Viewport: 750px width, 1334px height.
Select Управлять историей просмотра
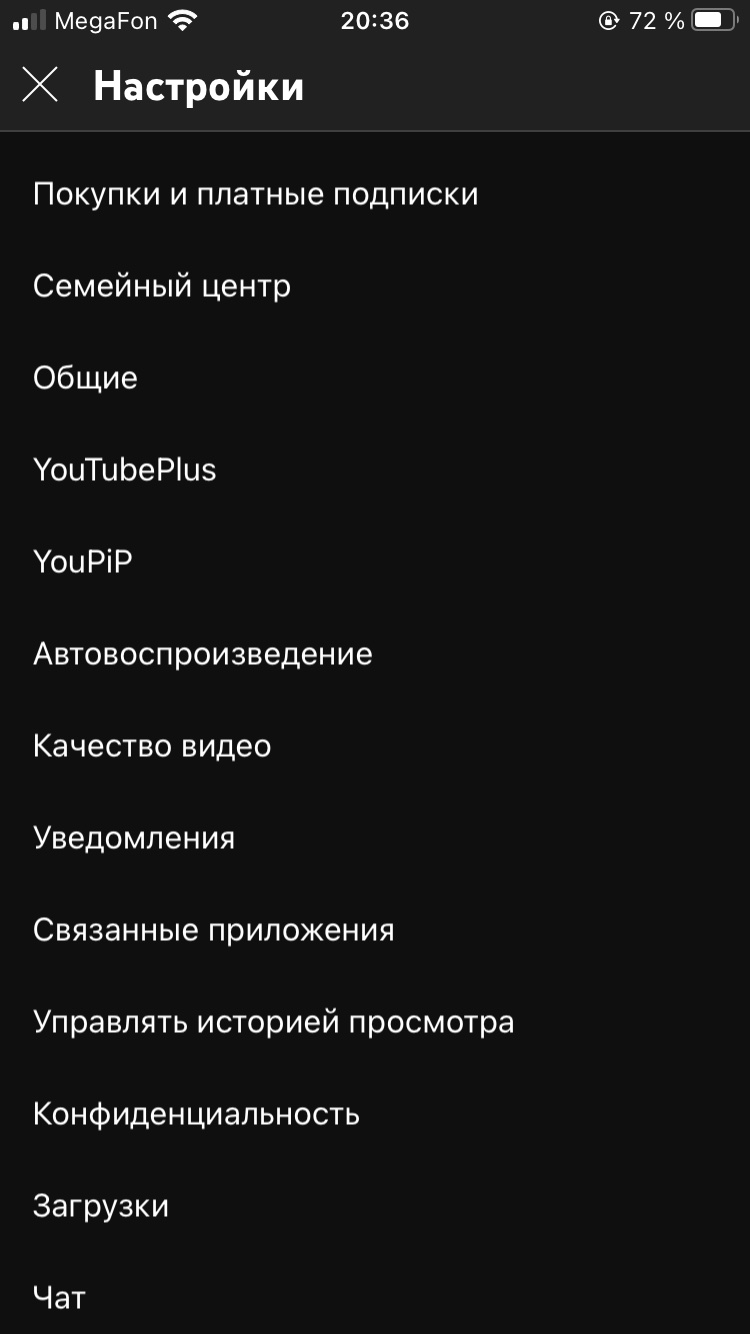[375, 1022]
